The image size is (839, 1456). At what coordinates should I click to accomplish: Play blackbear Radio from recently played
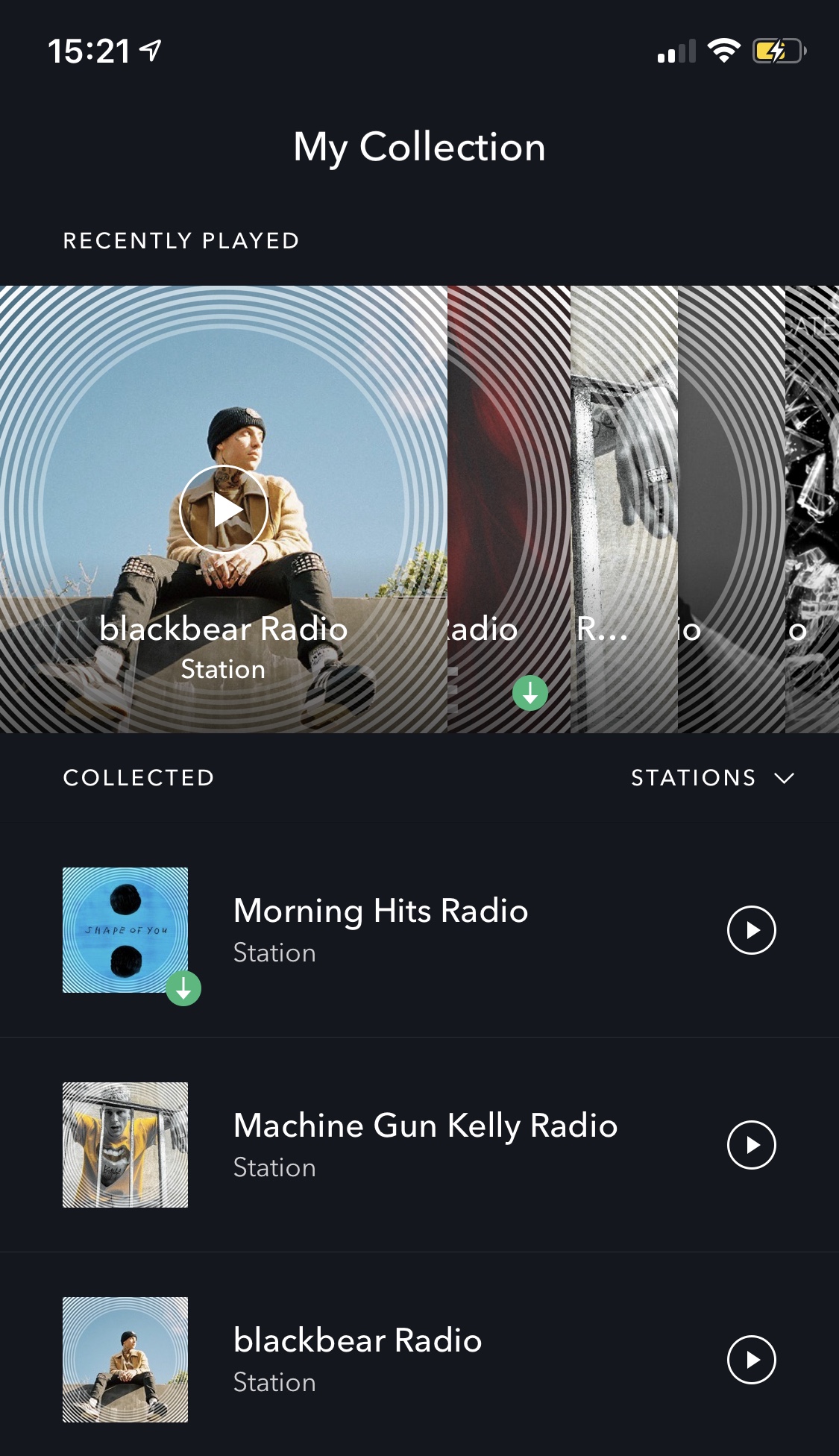pos(224,510)
